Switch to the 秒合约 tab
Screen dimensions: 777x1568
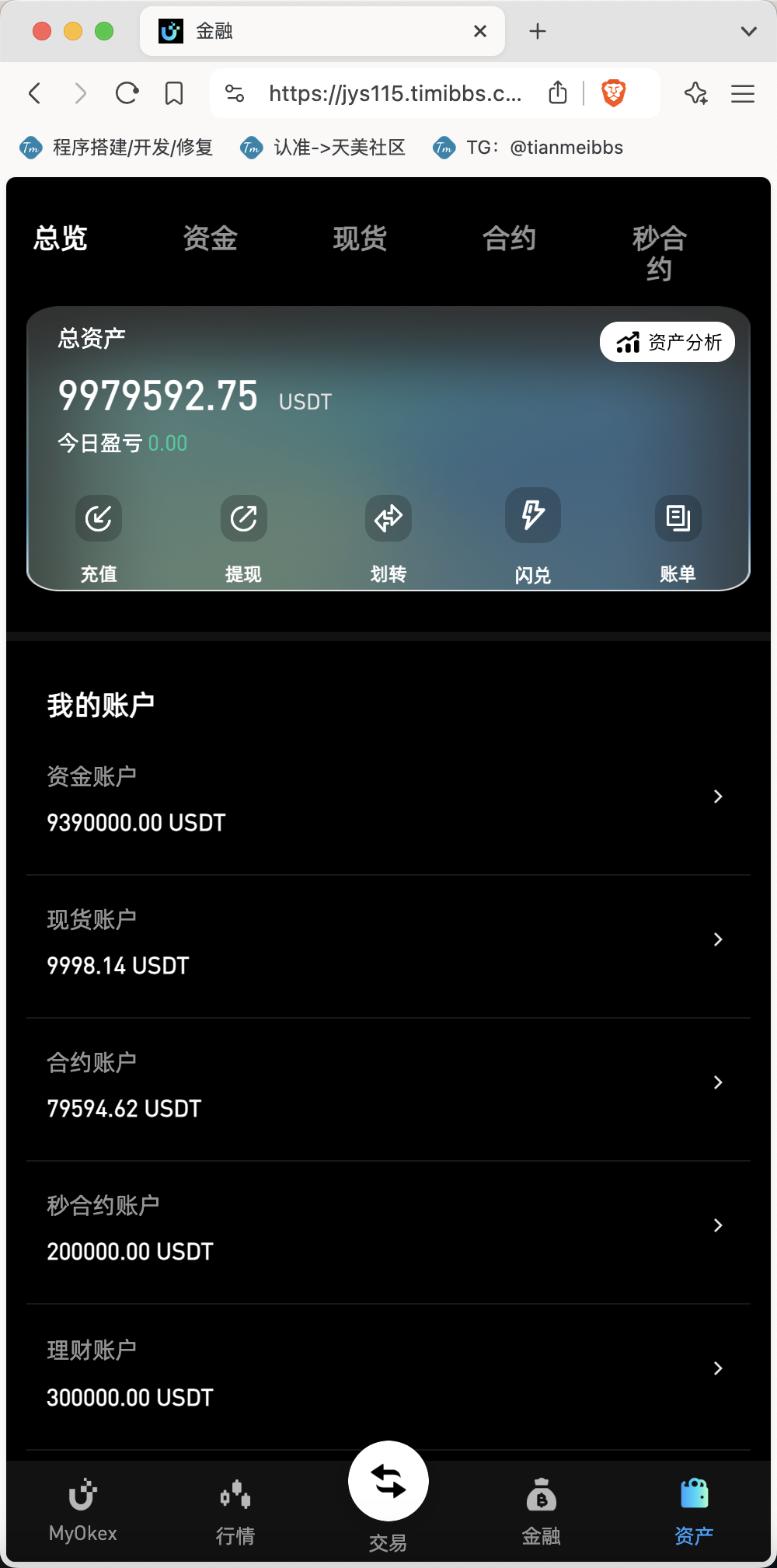tap(659, 253)
